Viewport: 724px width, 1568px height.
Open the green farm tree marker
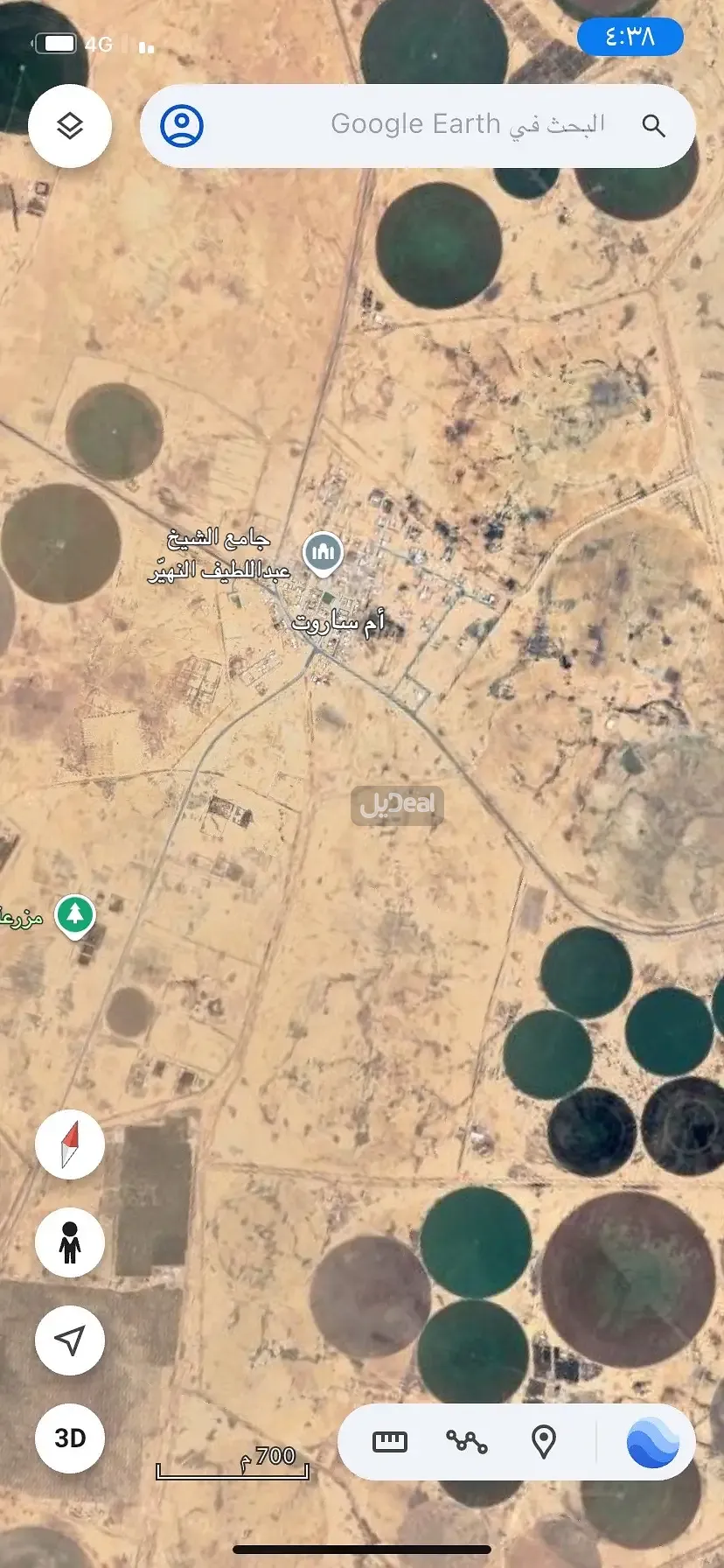pyautogui.click(x=75, y=914)
